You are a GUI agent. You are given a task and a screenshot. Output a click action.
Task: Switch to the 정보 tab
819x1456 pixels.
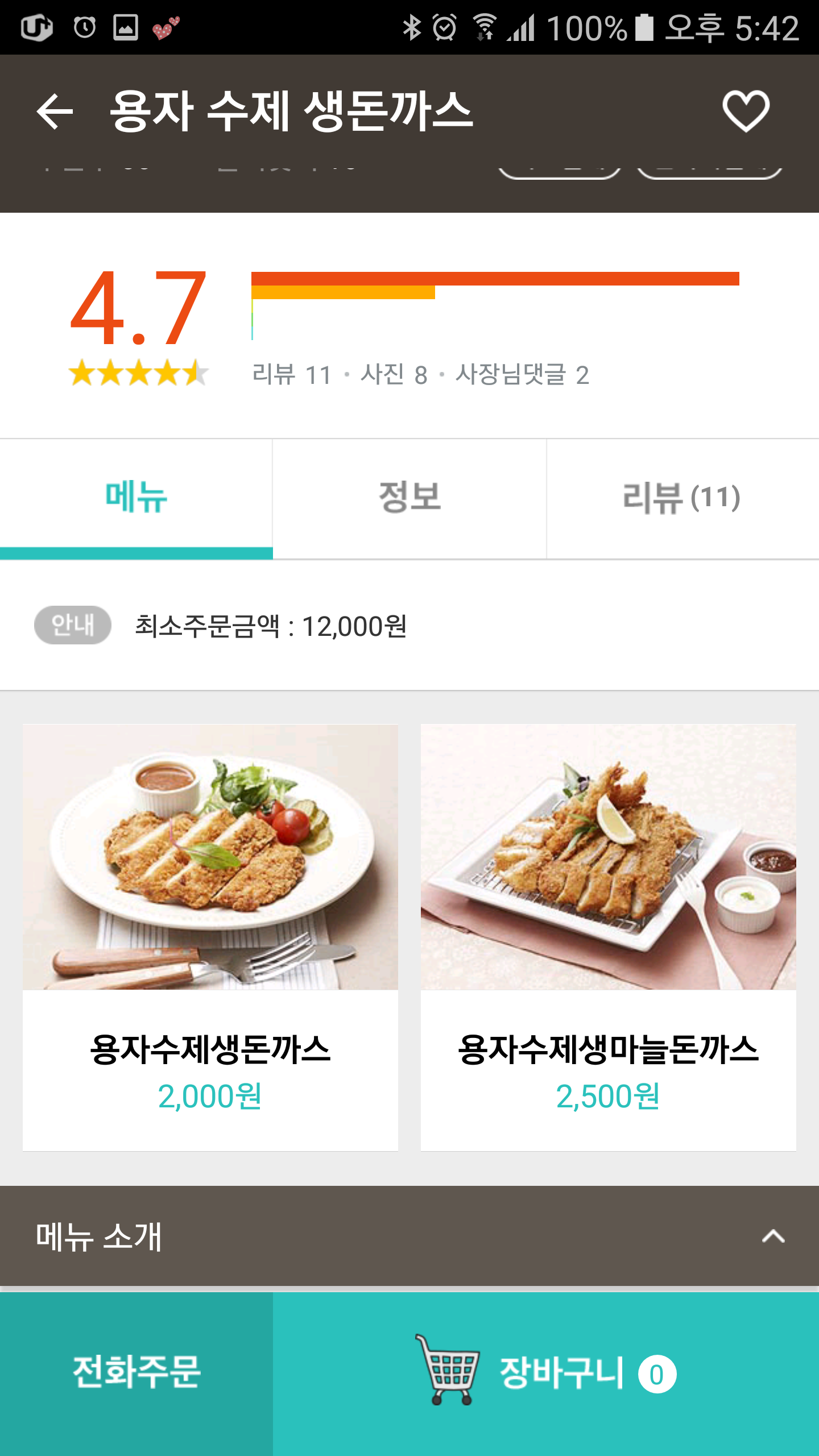click(409, 498)
